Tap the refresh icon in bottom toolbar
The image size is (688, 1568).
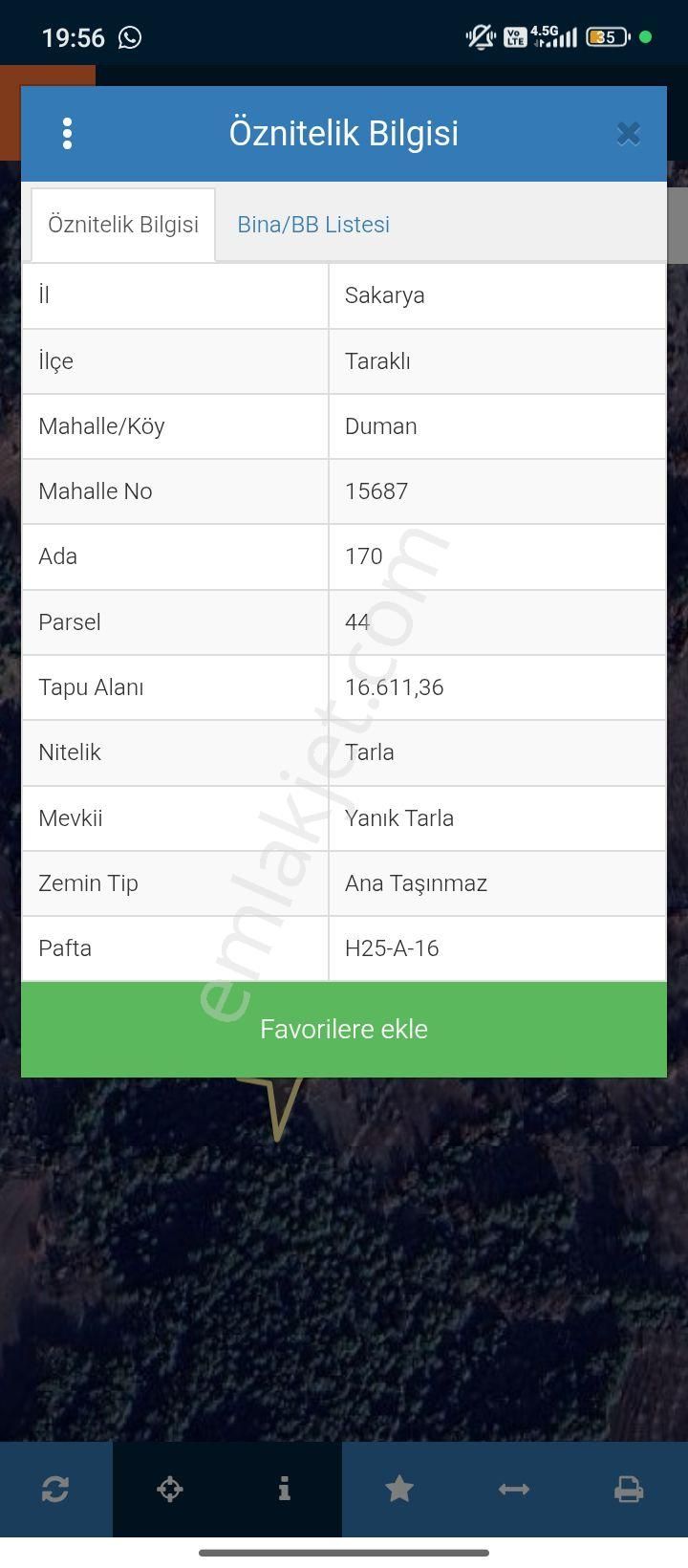point(55,1489)
